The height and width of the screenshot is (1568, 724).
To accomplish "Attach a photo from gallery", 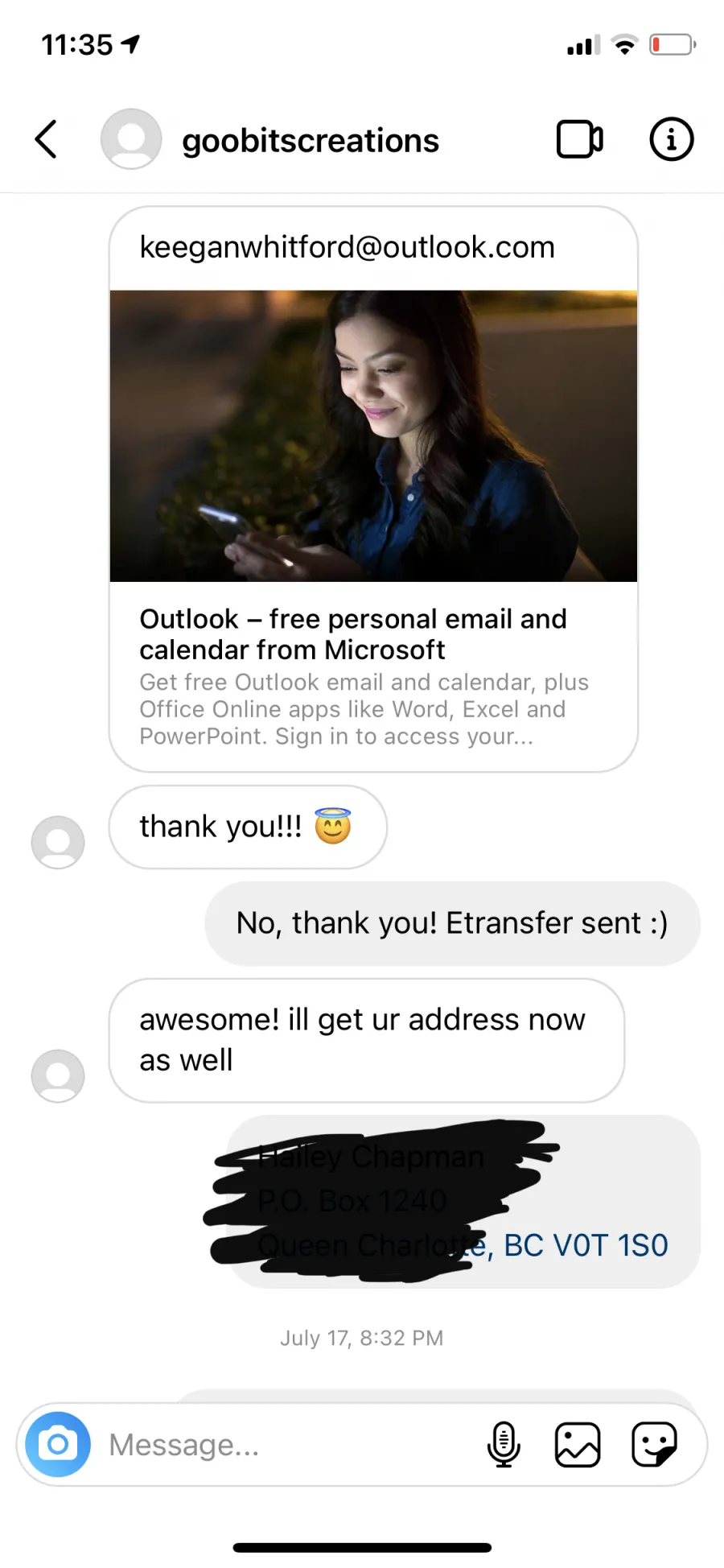I will tap(578, 1444).
